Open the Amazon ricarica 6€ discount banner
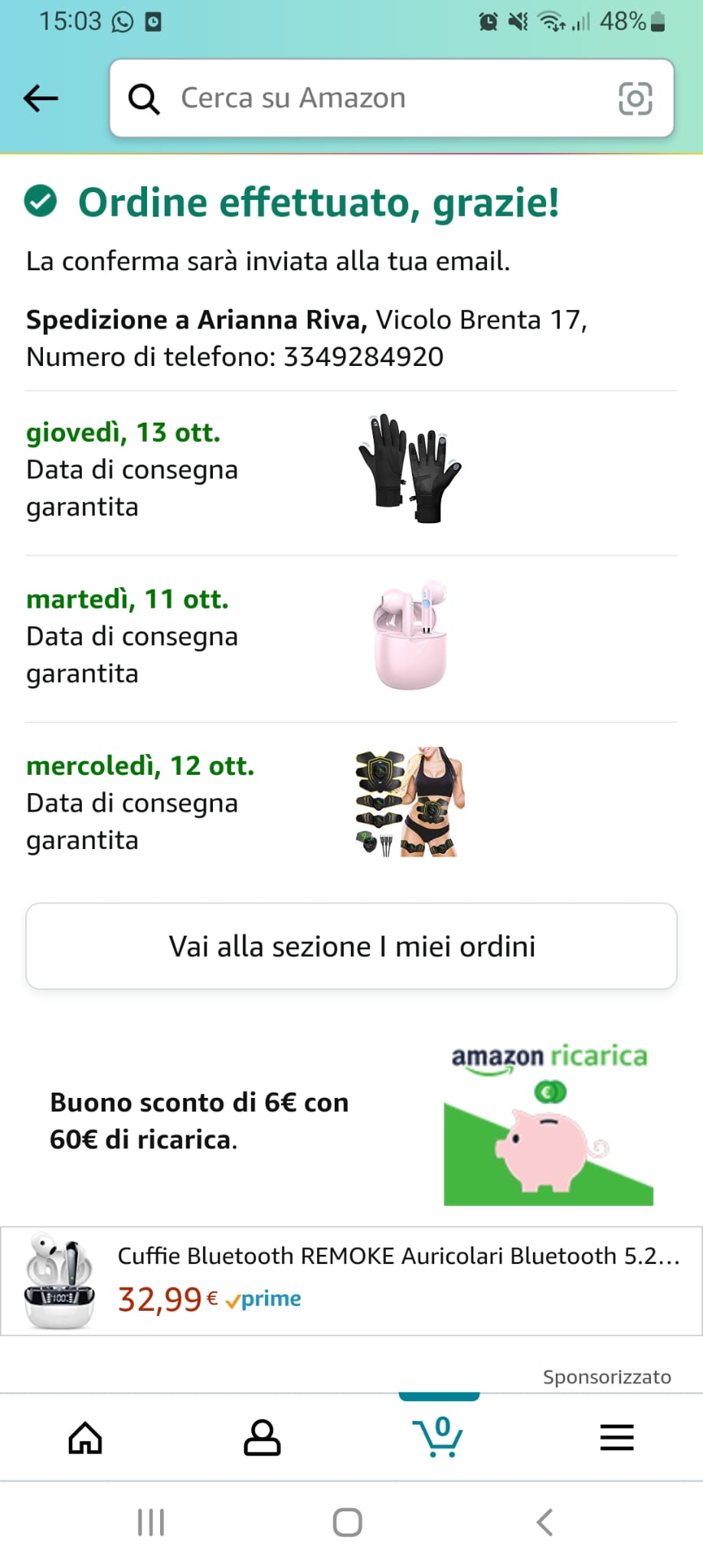Screen dimensions: 703x1568 click(351, 1122)
